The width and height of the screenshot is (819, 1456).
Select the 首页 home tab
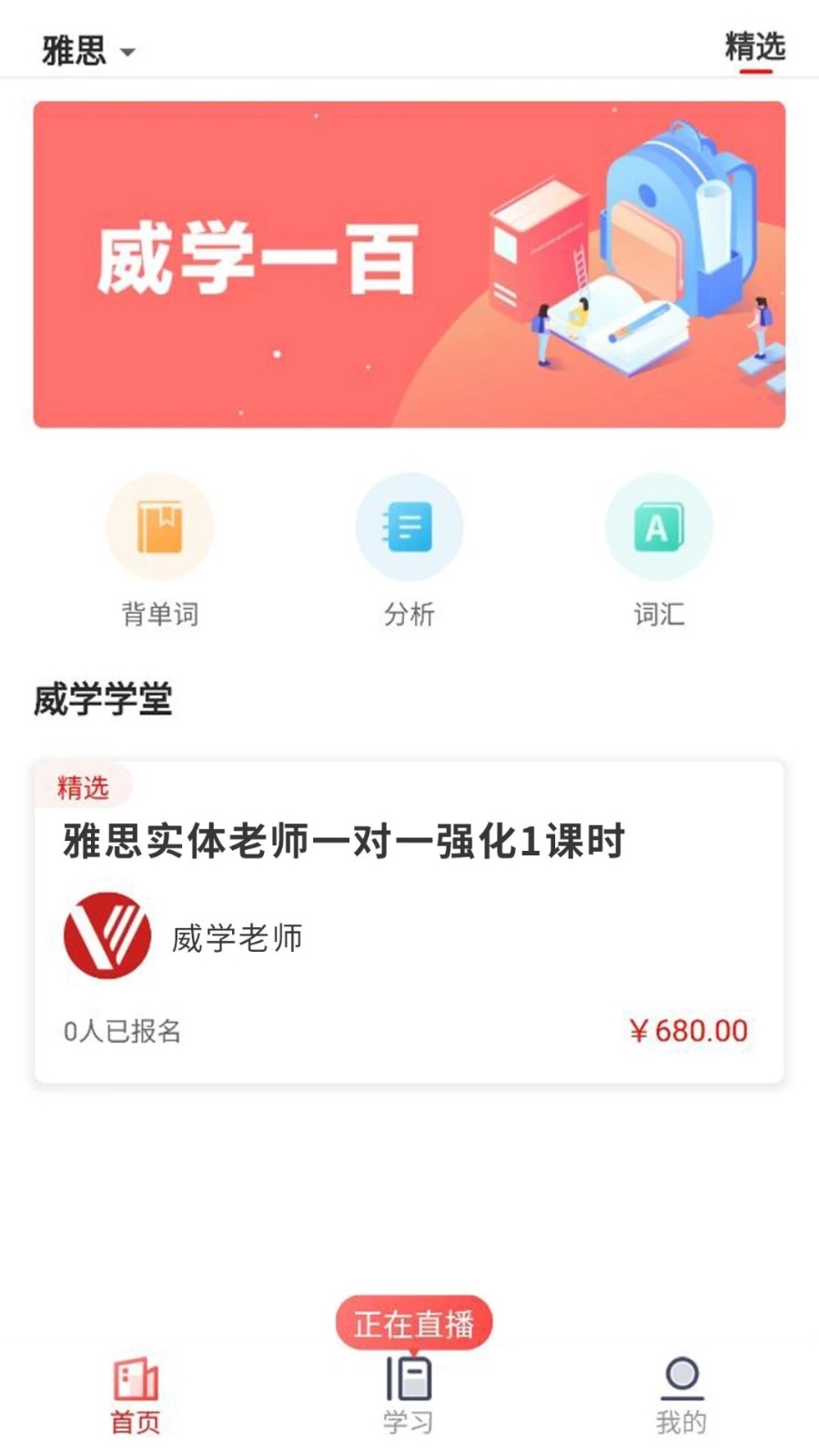point(136,1394)
